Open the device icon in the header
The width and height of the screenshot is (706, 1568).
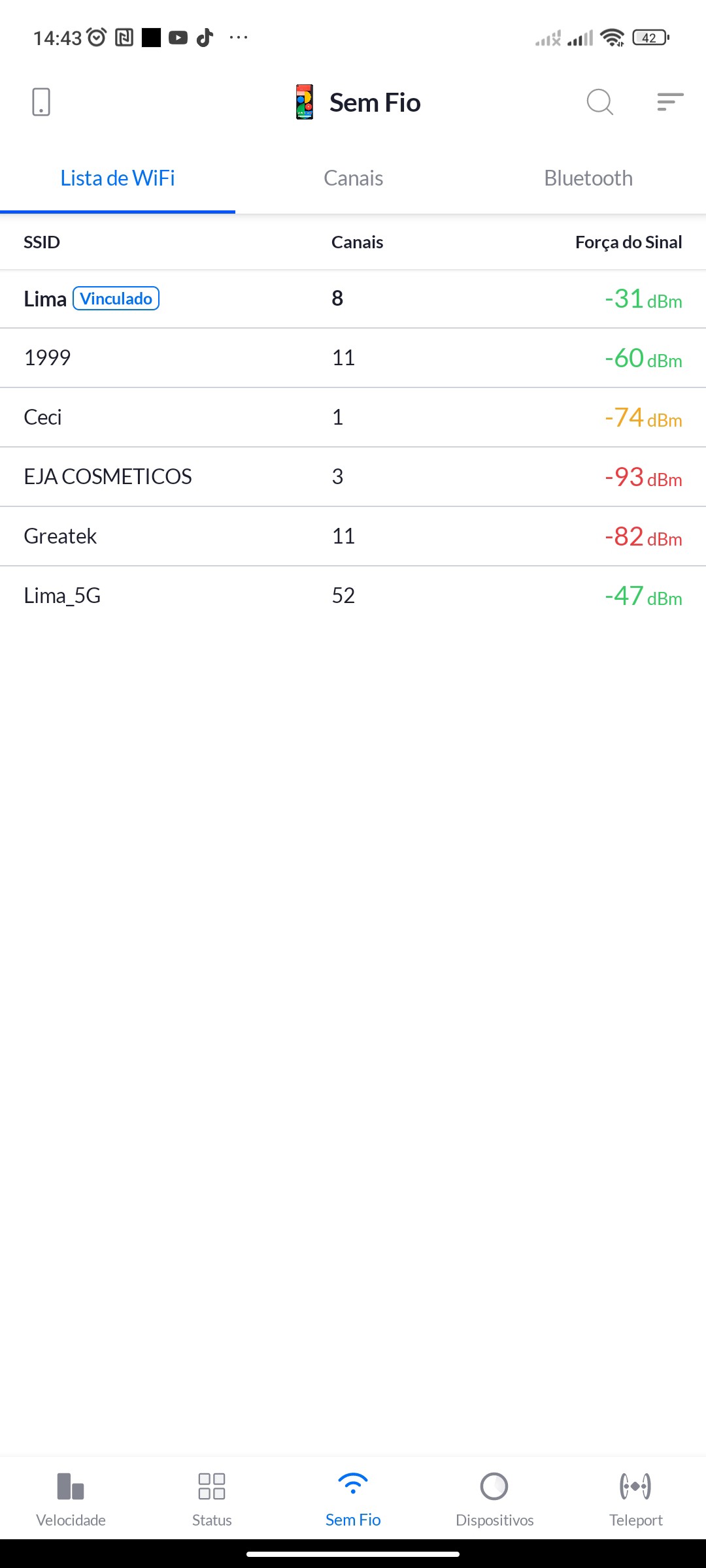pos(41,103)
